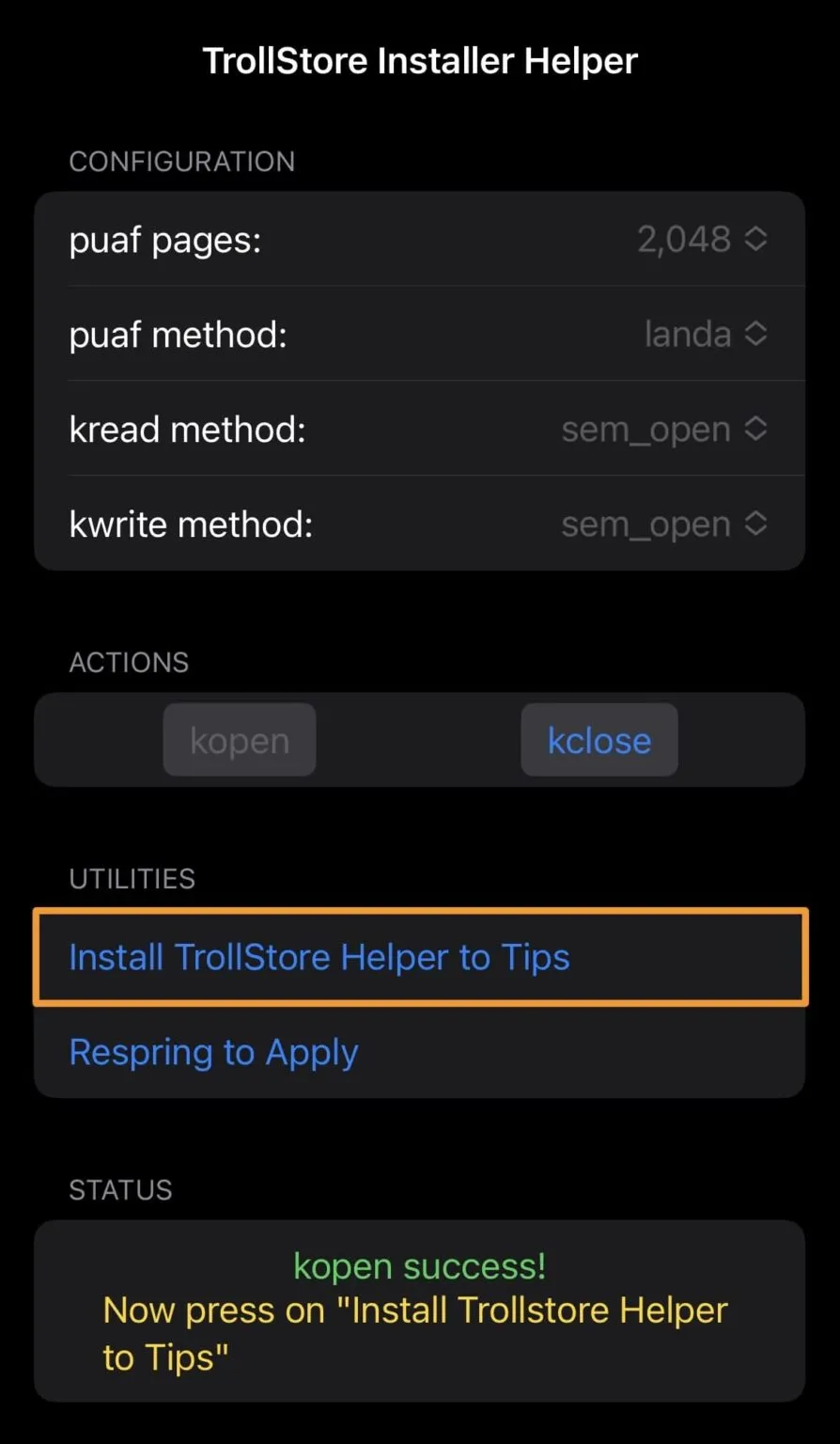Open the kread method dropdown
Image resolution: width=840 pixels, height=1444 pixels.
664,430
